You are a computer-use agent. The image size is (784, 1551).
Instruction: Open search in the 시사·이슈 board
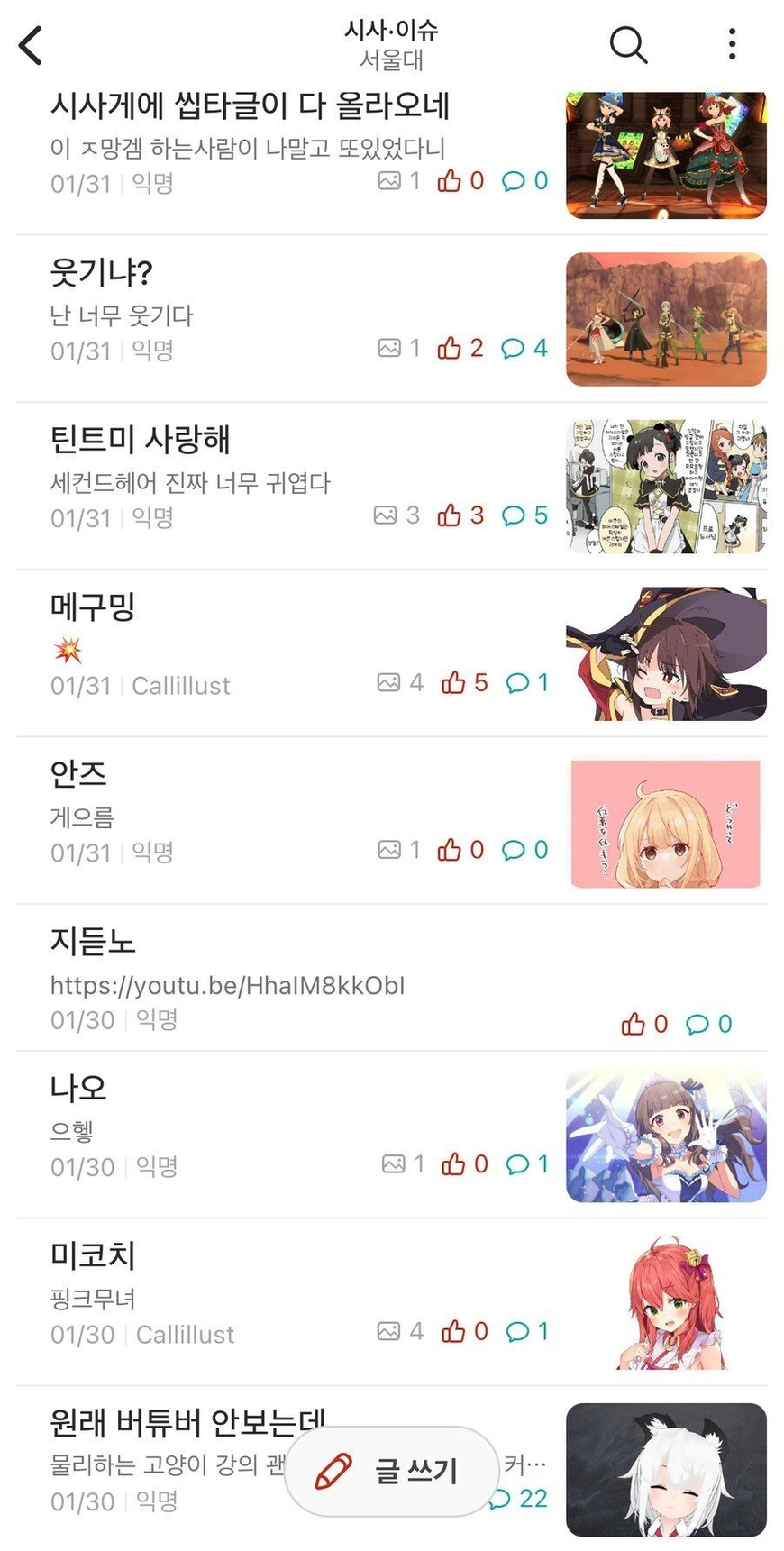pyautogui.click(x=628, y=44)
